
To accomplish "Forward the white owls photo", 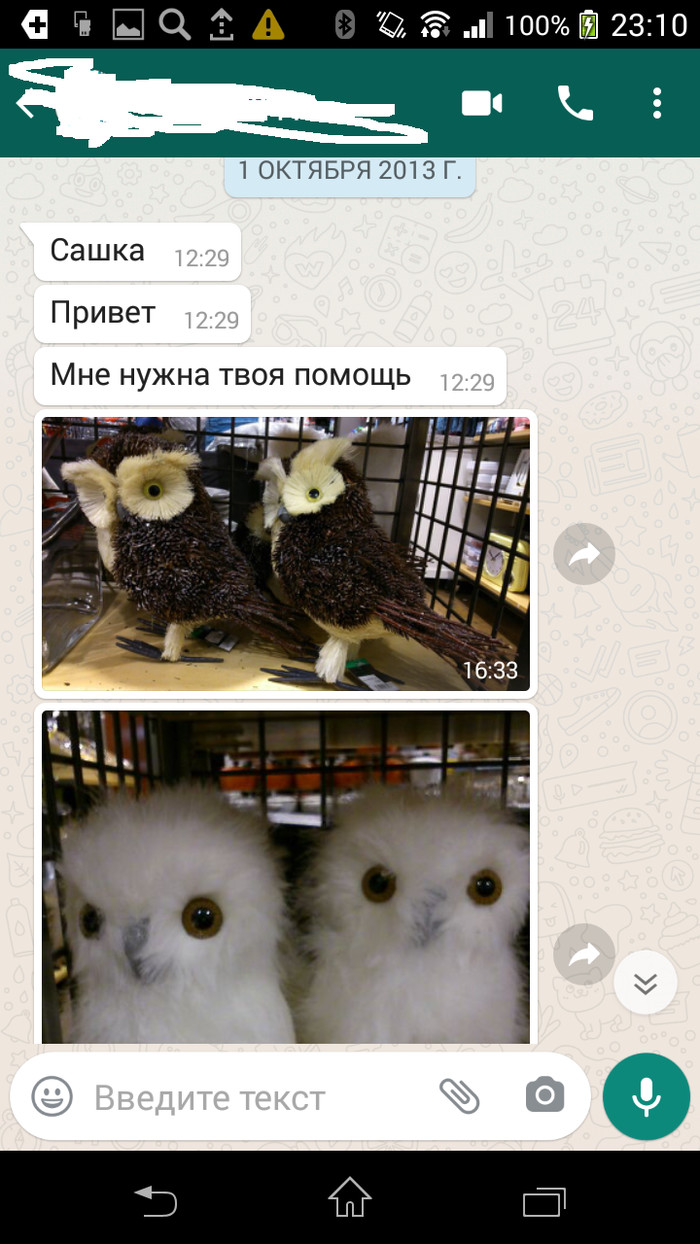I will (584, 955).
